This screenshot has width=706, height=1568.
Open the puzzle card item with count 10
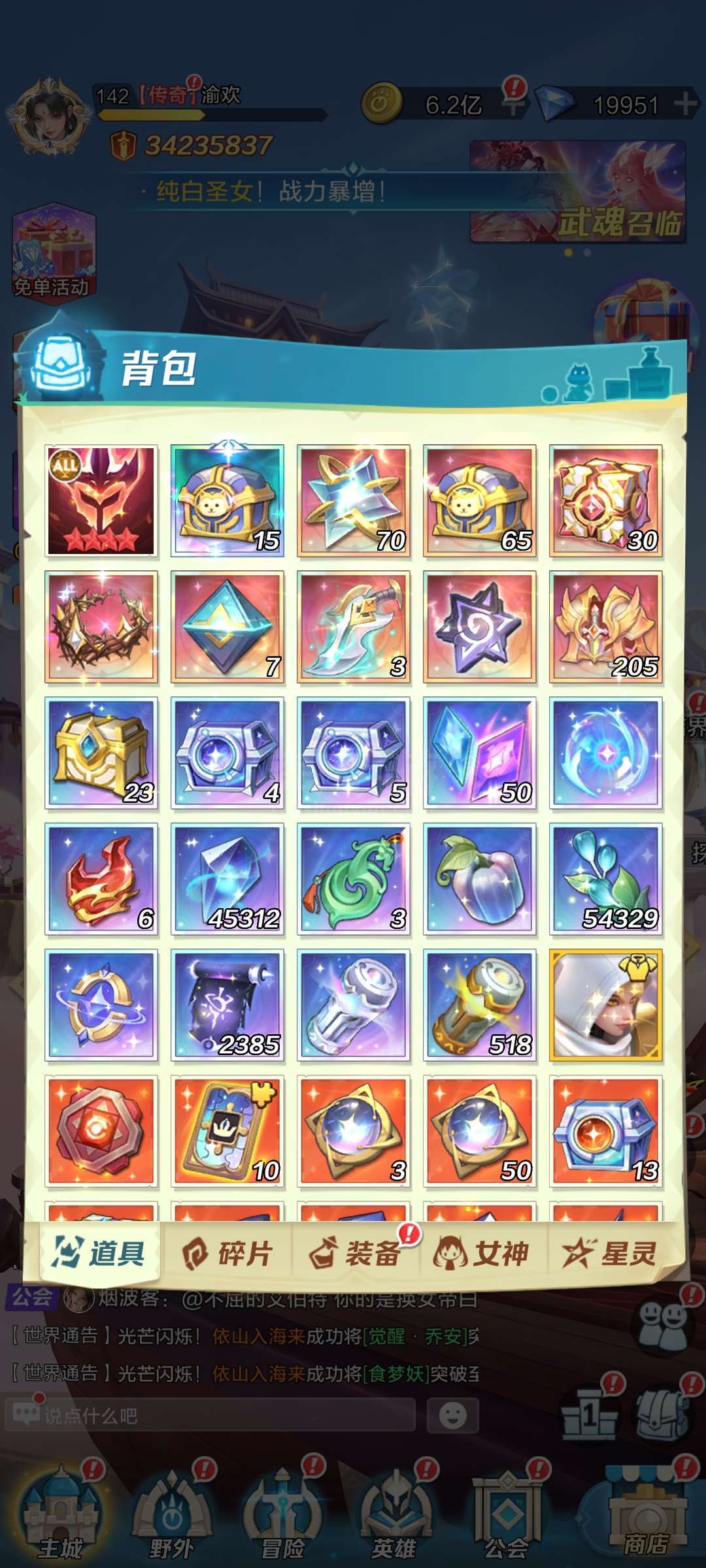pyautogui.click(x=227, y=1132)
